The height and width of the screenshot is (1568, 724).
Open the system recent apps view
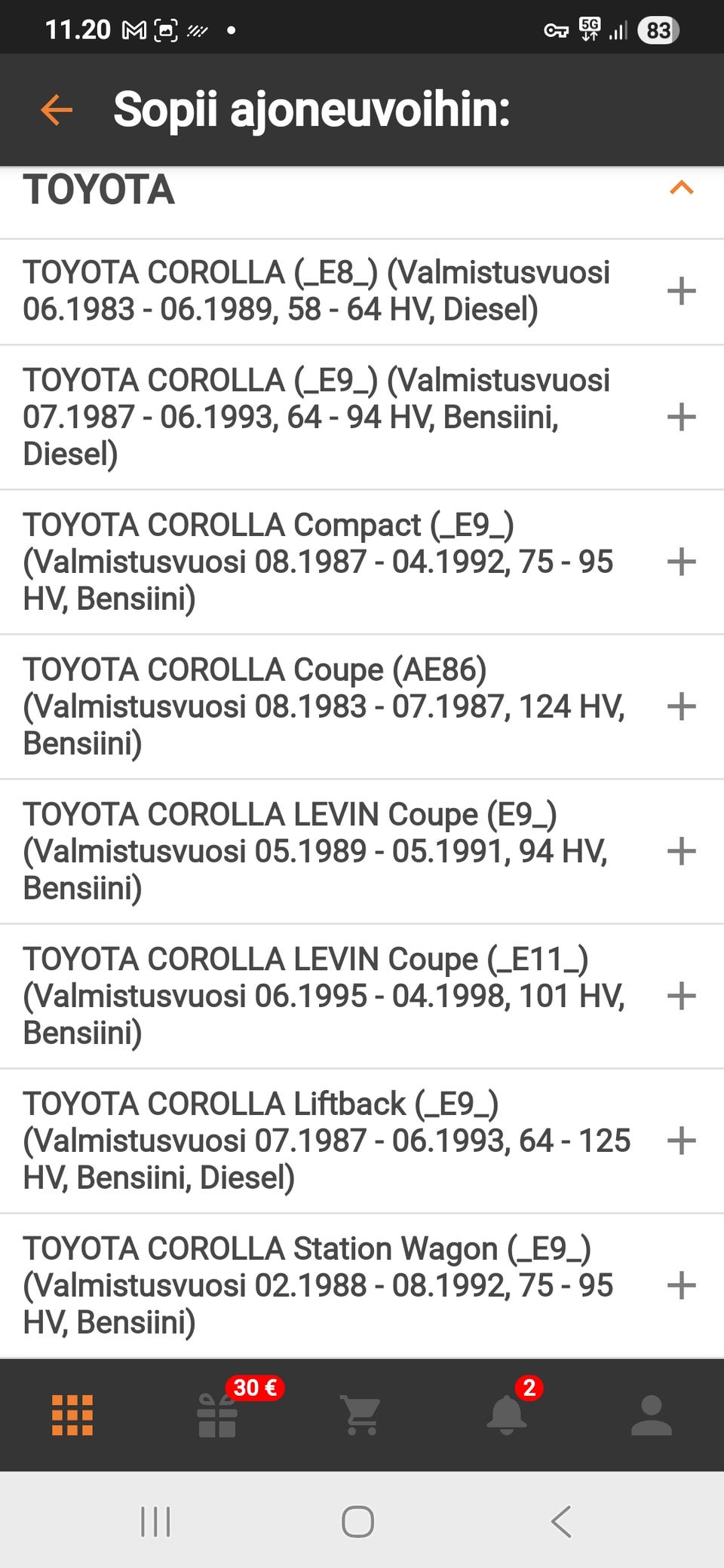(156, 1521)
